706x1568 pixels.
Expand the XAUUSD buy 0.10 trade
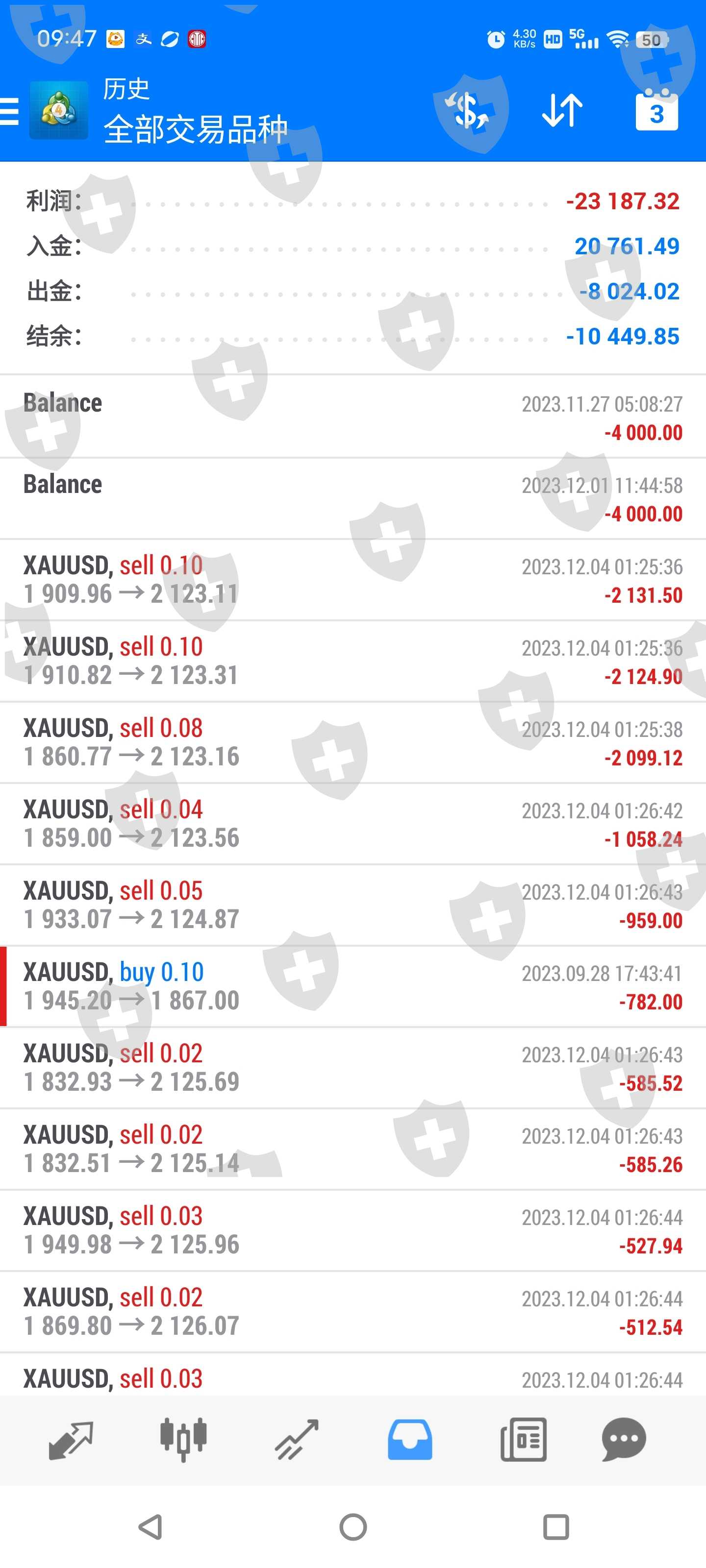[353, 986]
